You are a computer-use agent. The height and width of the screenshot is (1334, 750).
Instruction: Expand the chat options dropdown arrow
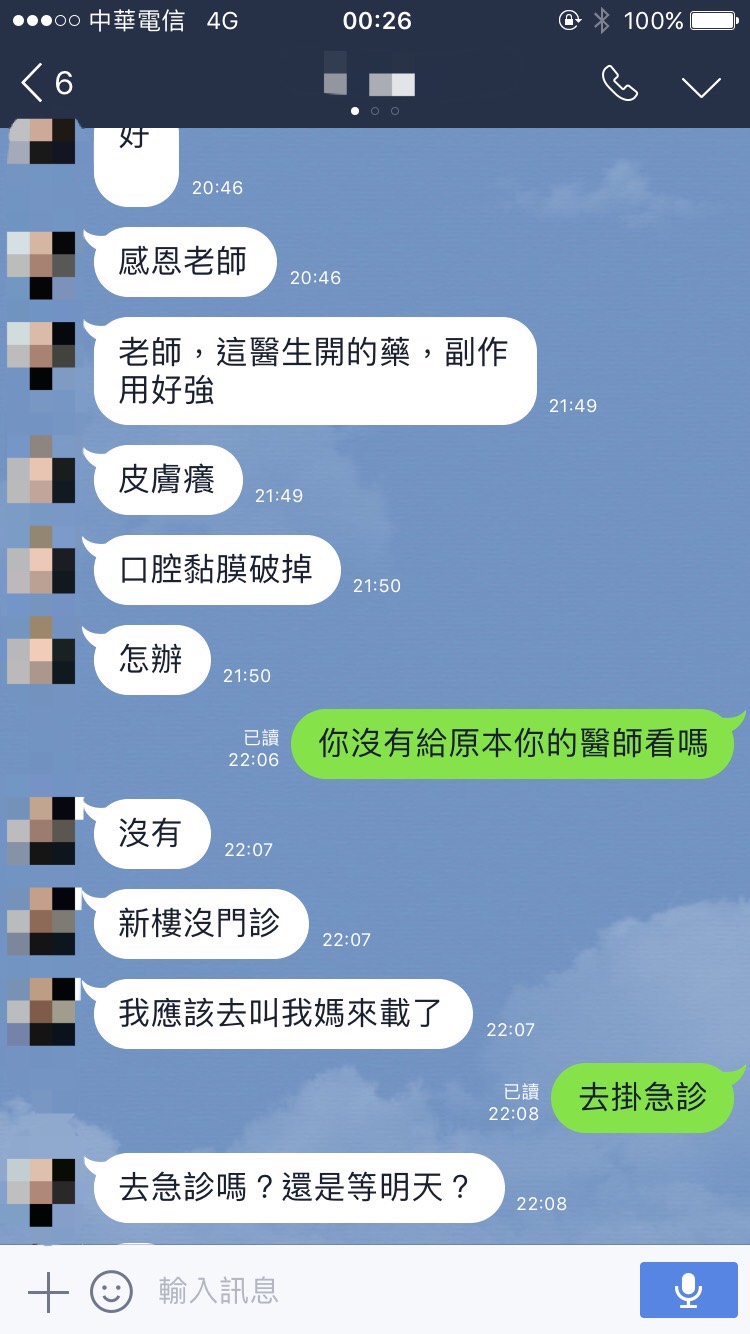click(x=701, y=86)
